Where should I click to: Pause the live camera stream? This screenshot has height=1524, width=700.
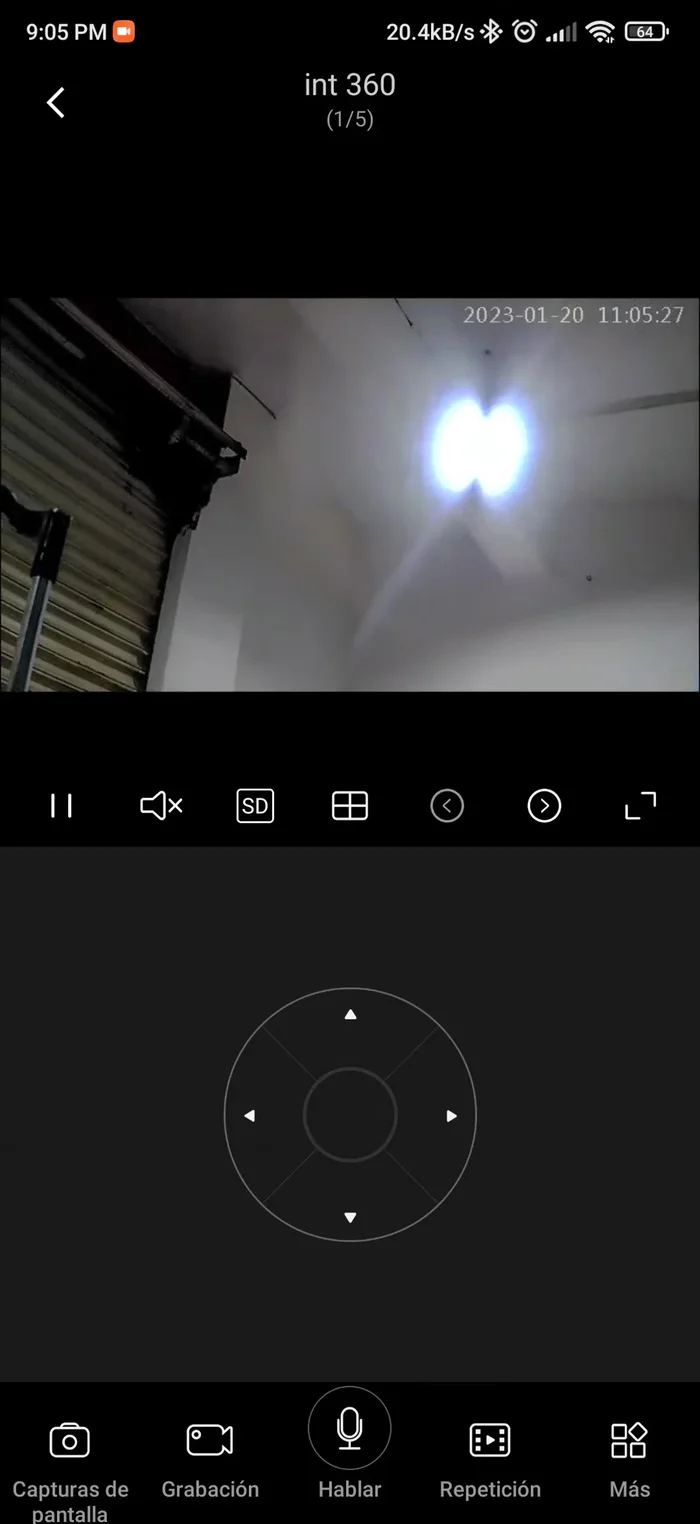[61, 806]
